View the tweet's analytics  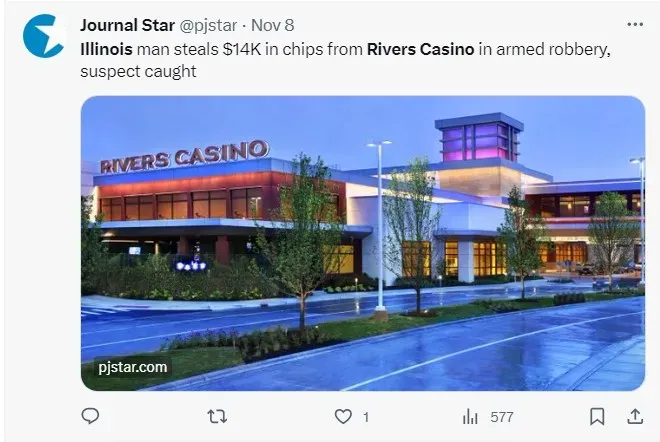pos(471,416)
